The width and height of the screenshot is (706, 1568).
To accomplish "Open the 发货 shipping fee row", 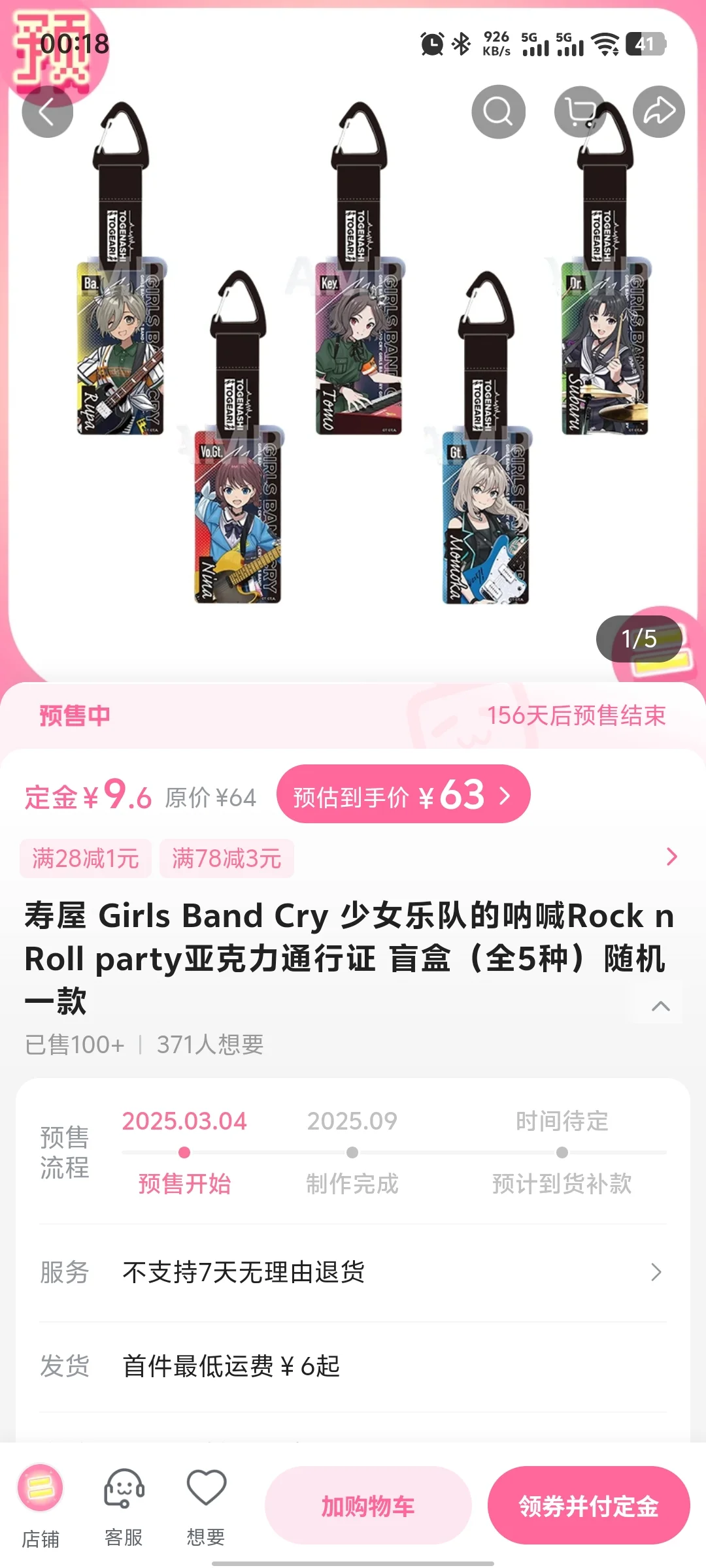I will (x=353, y=1365).
